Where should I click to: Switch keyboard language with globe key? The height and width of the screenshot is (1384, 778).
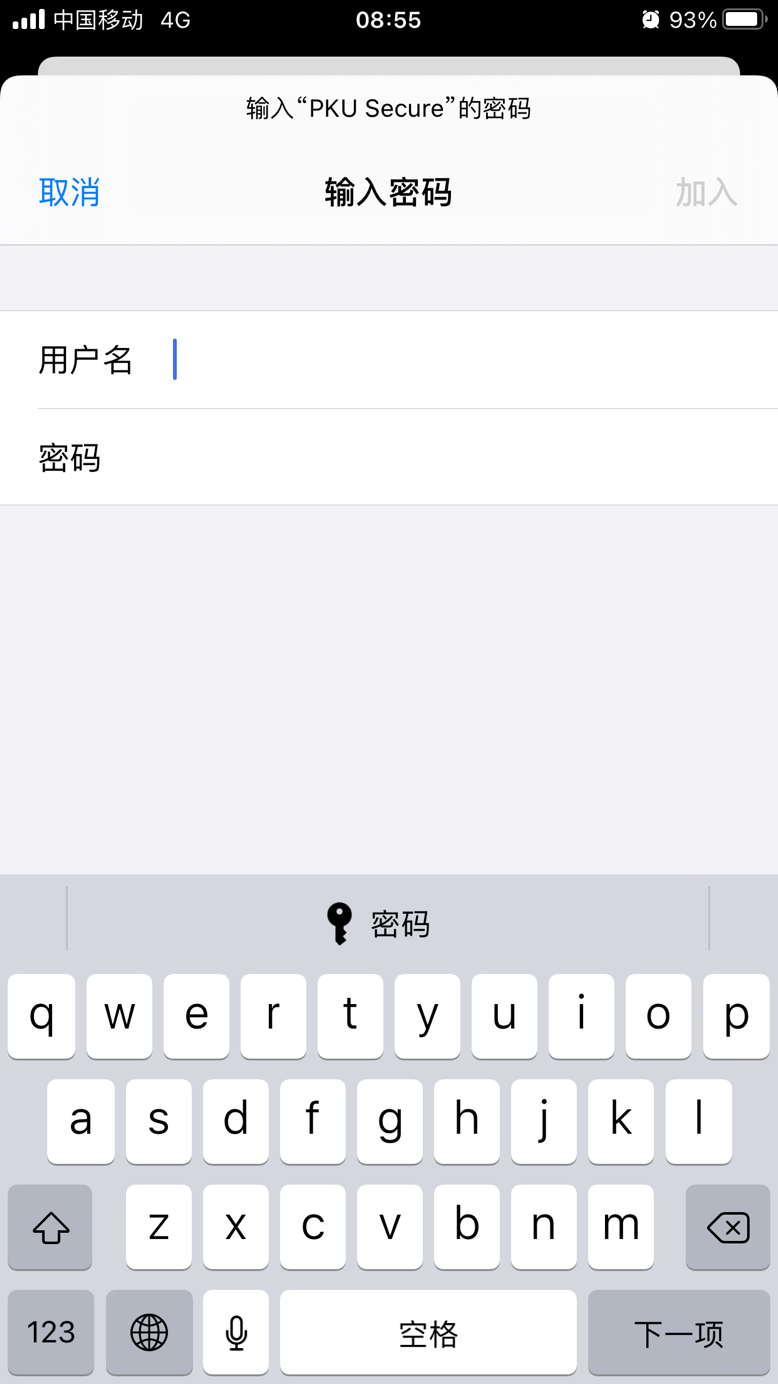149,1332
